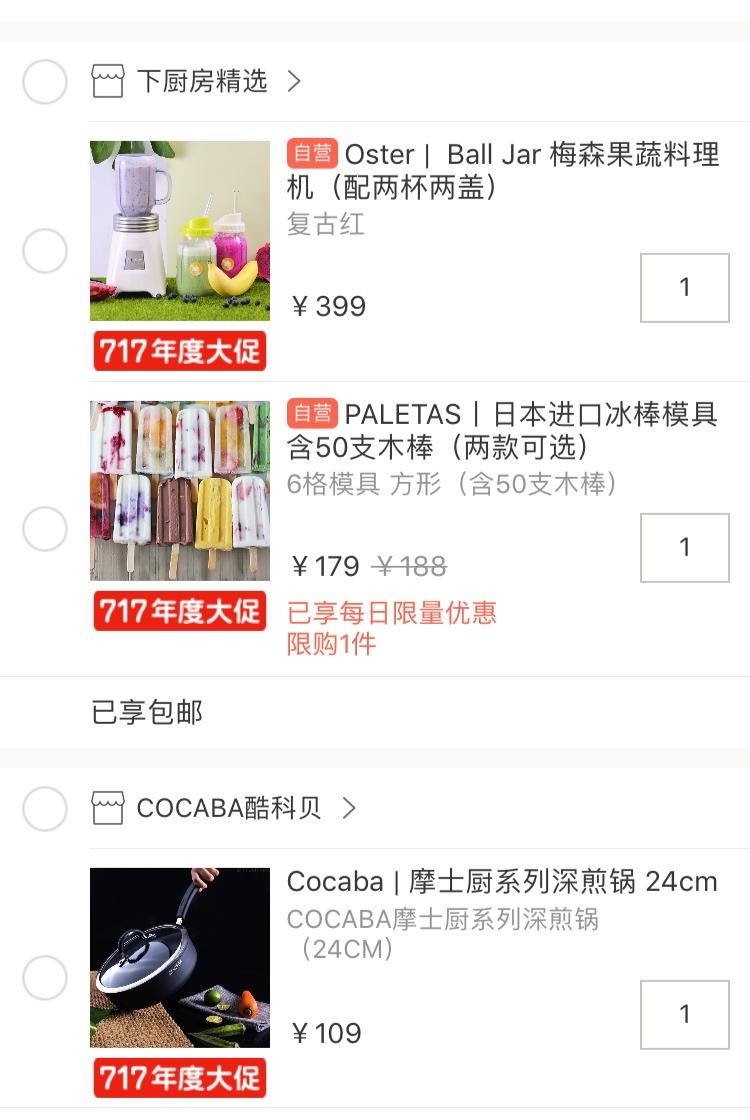Open Oster Ball Jar 梅森果蔬料理机 details
The height and width of the screenshot is (1120, 750).
pos(502,170)
